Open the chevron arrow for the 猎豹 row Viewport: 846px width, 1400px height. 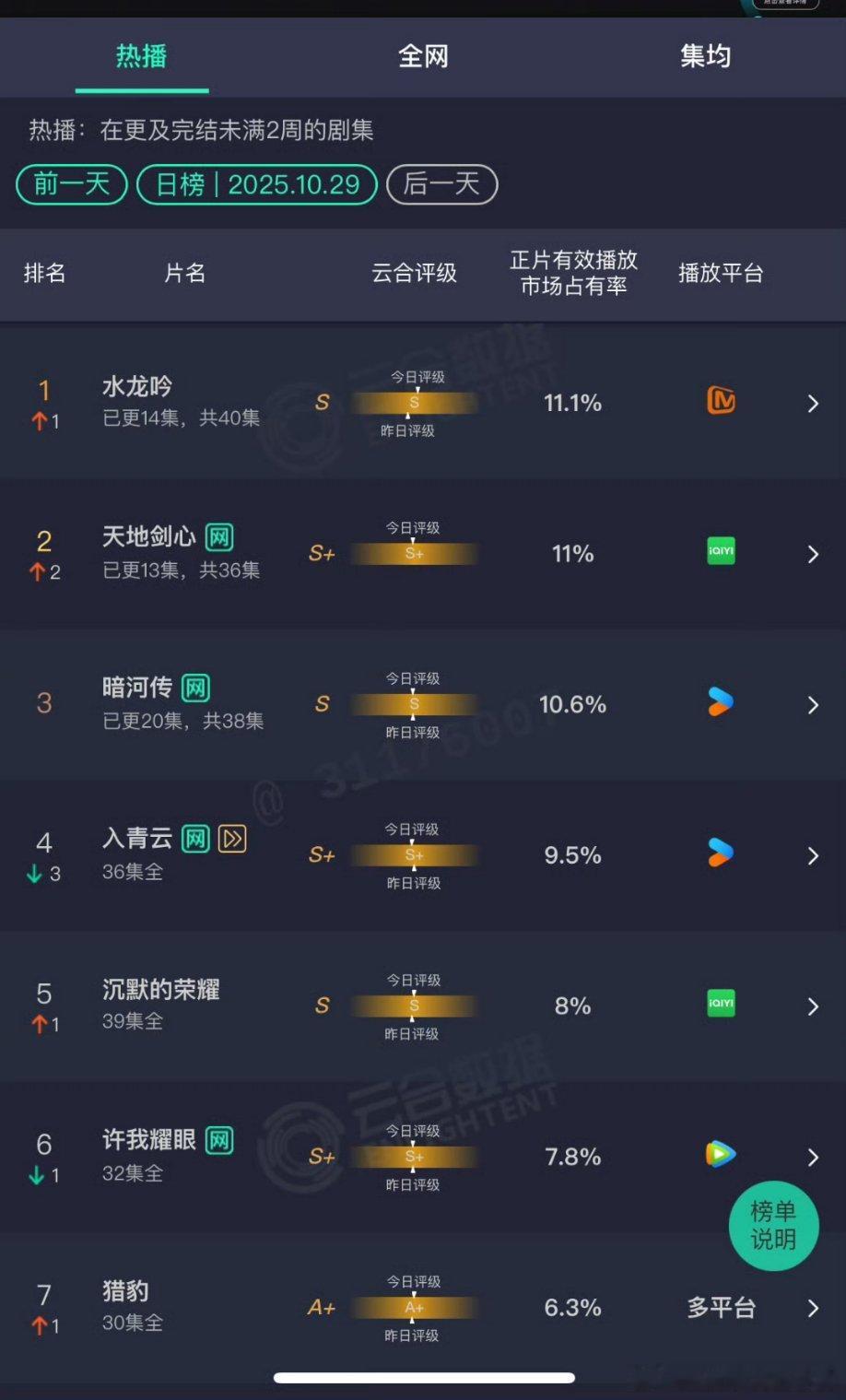(x=812, y=1306)
